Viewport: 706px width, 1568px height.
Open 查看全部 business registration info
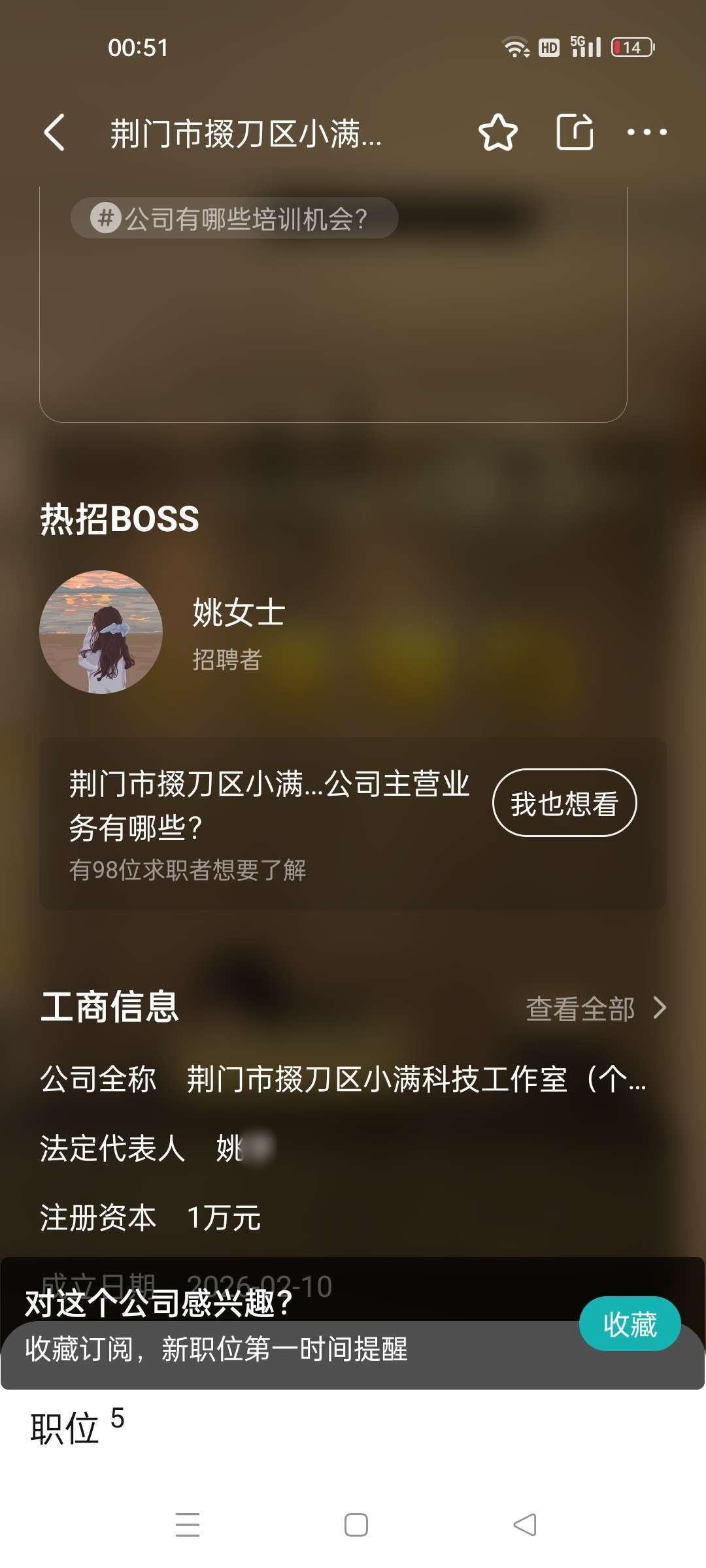coord(595,1008)
